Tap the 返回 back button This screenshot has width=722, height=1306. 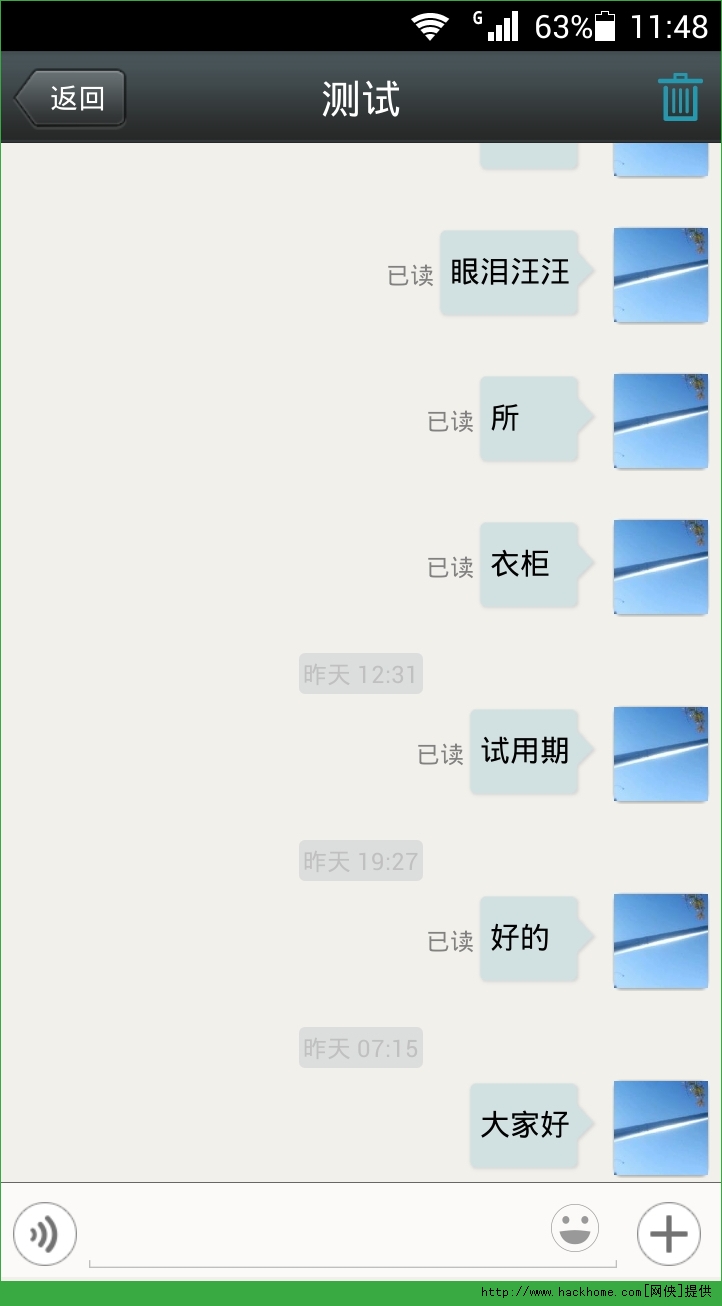[x=71, y=98]
